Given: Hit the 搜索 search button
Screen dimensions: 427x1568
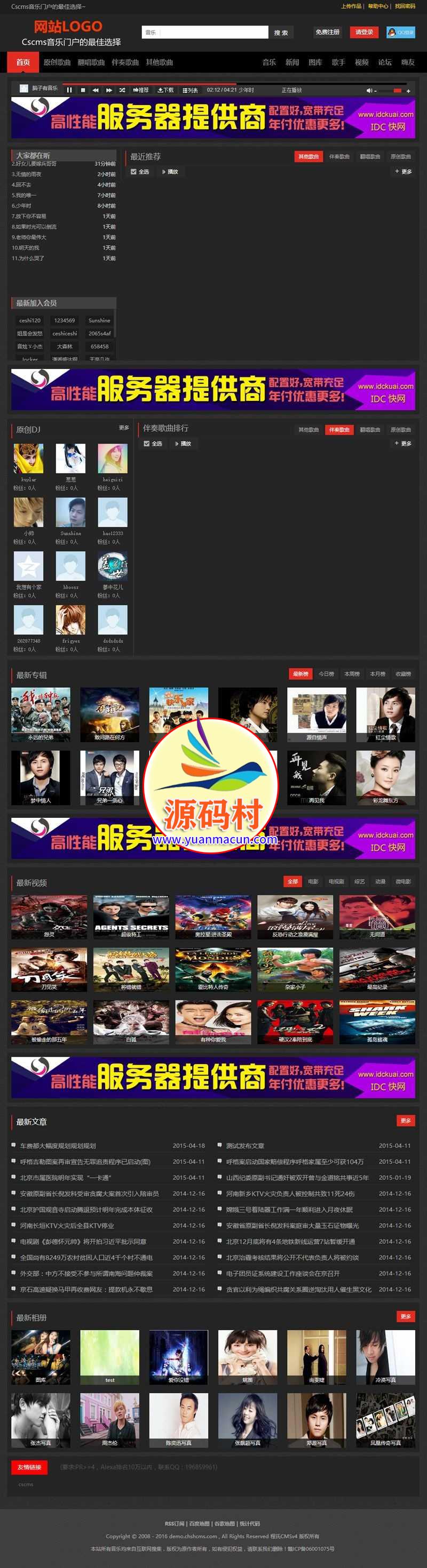Looking at the screenshot, I should point(281,33).
